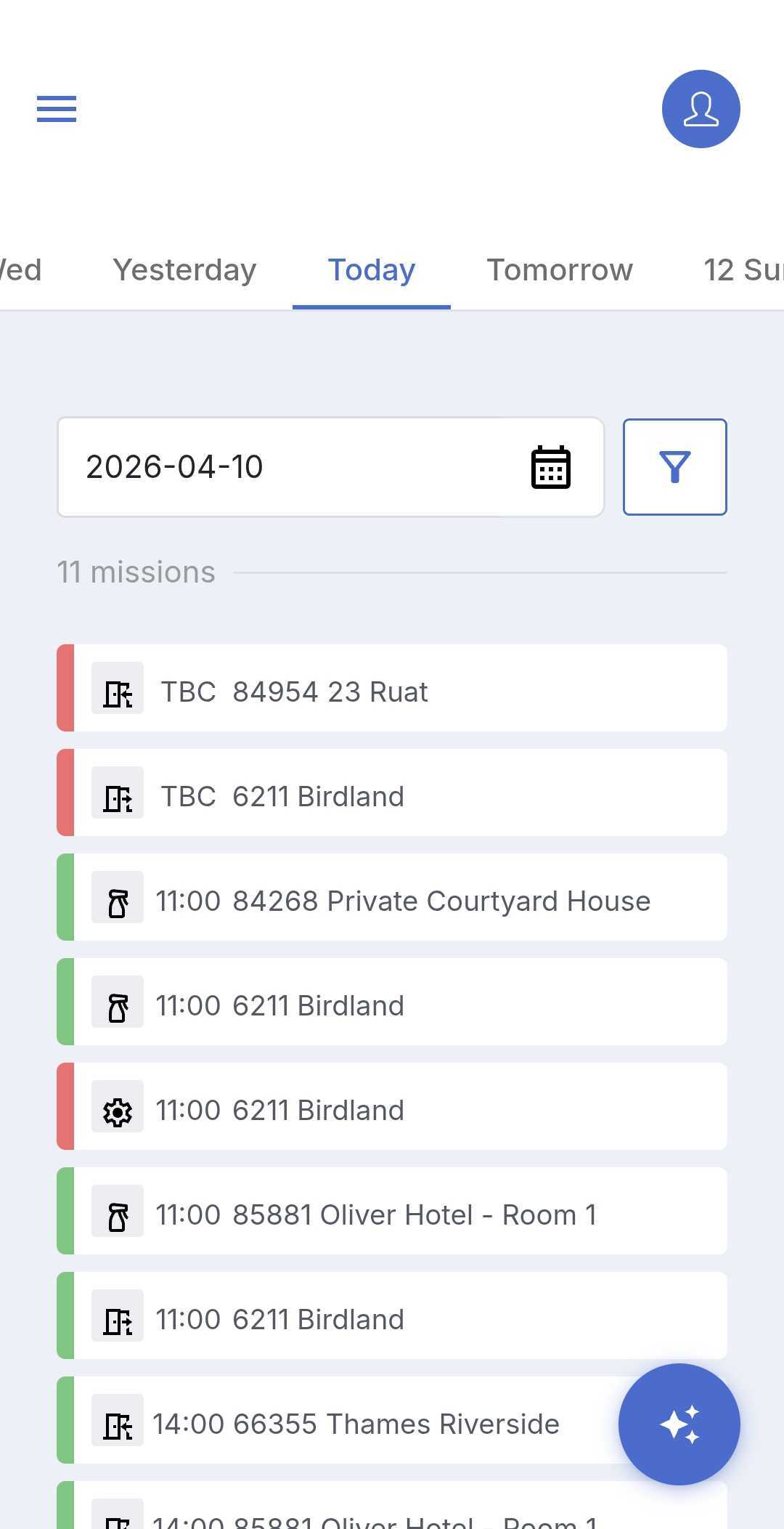784x1529 pixels.
Task: Open the date picker showing 2026-04-10
Action: 330,467
